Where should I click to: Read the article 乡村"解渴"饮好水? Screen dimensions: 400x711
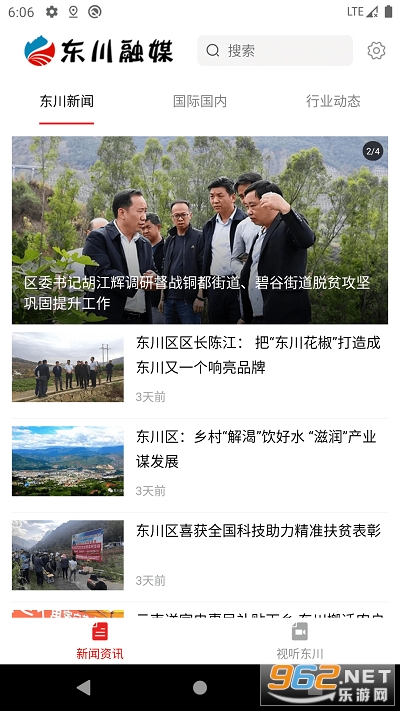(200, 461)
